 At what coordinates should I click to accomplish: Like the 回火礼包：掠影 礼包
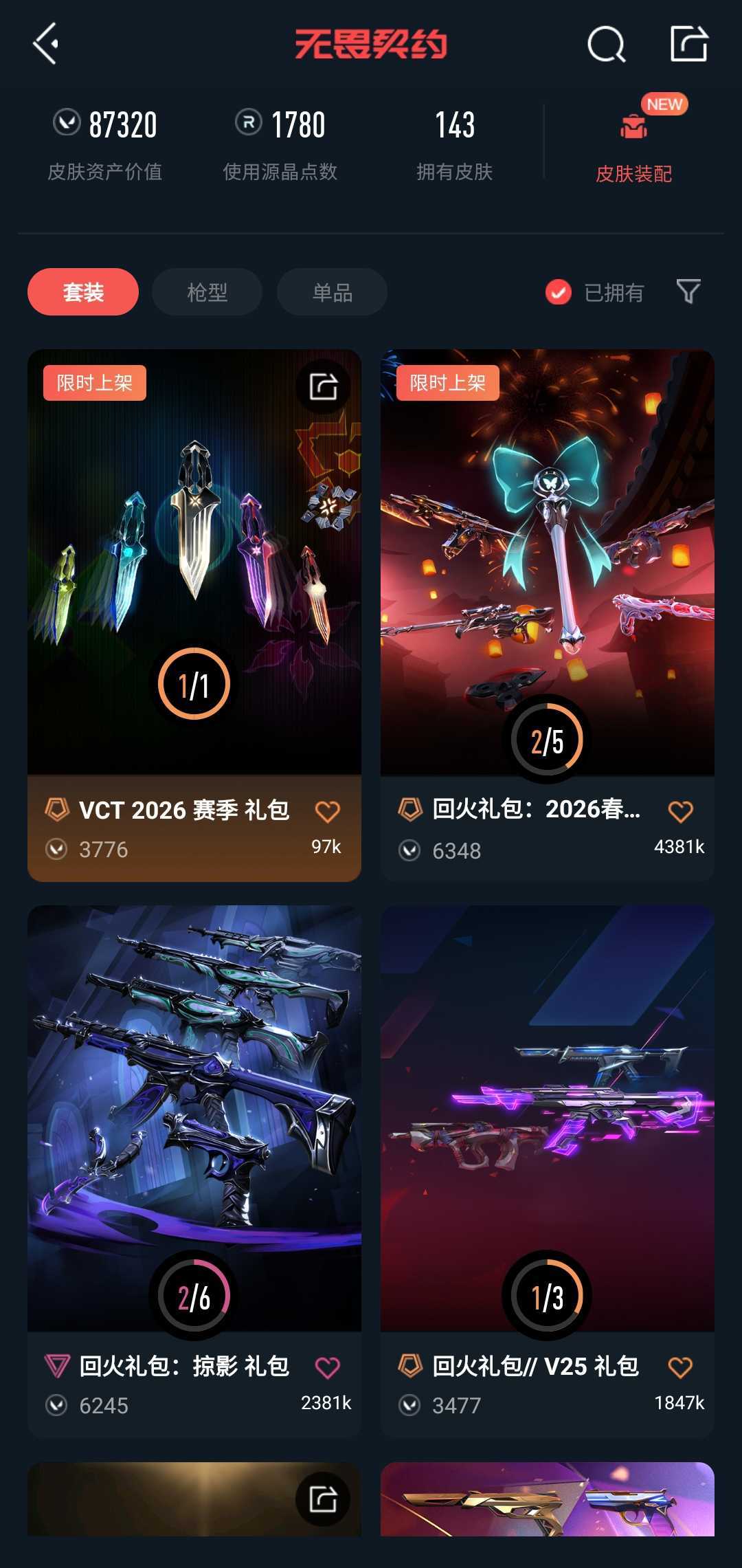(327, 1367)
